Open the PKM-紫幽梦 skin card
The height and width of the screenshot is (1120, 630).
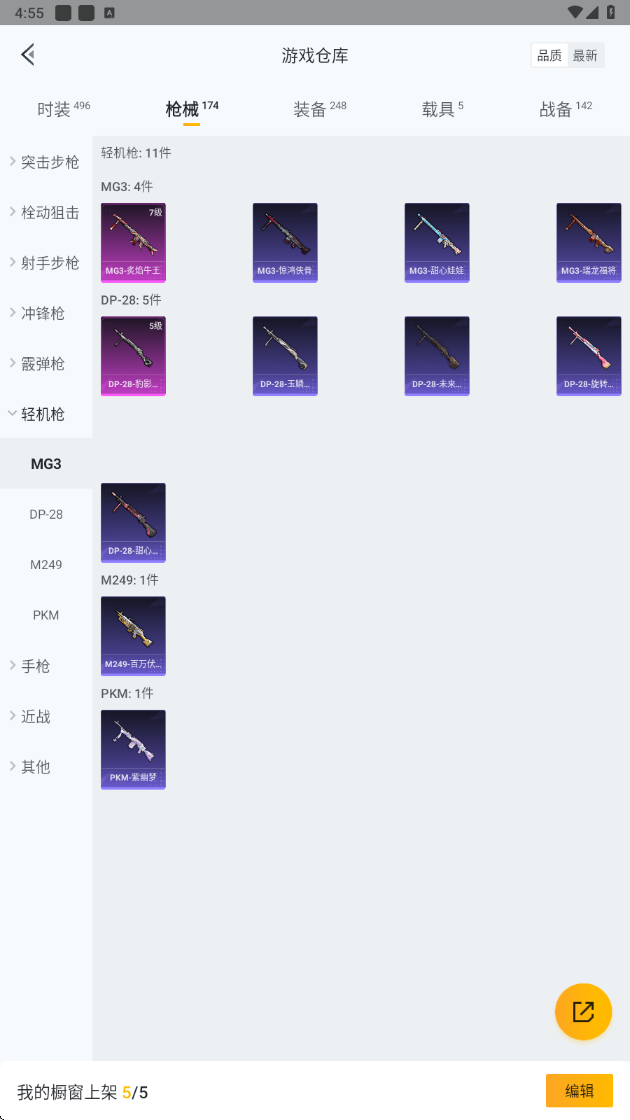pos(133,749)
